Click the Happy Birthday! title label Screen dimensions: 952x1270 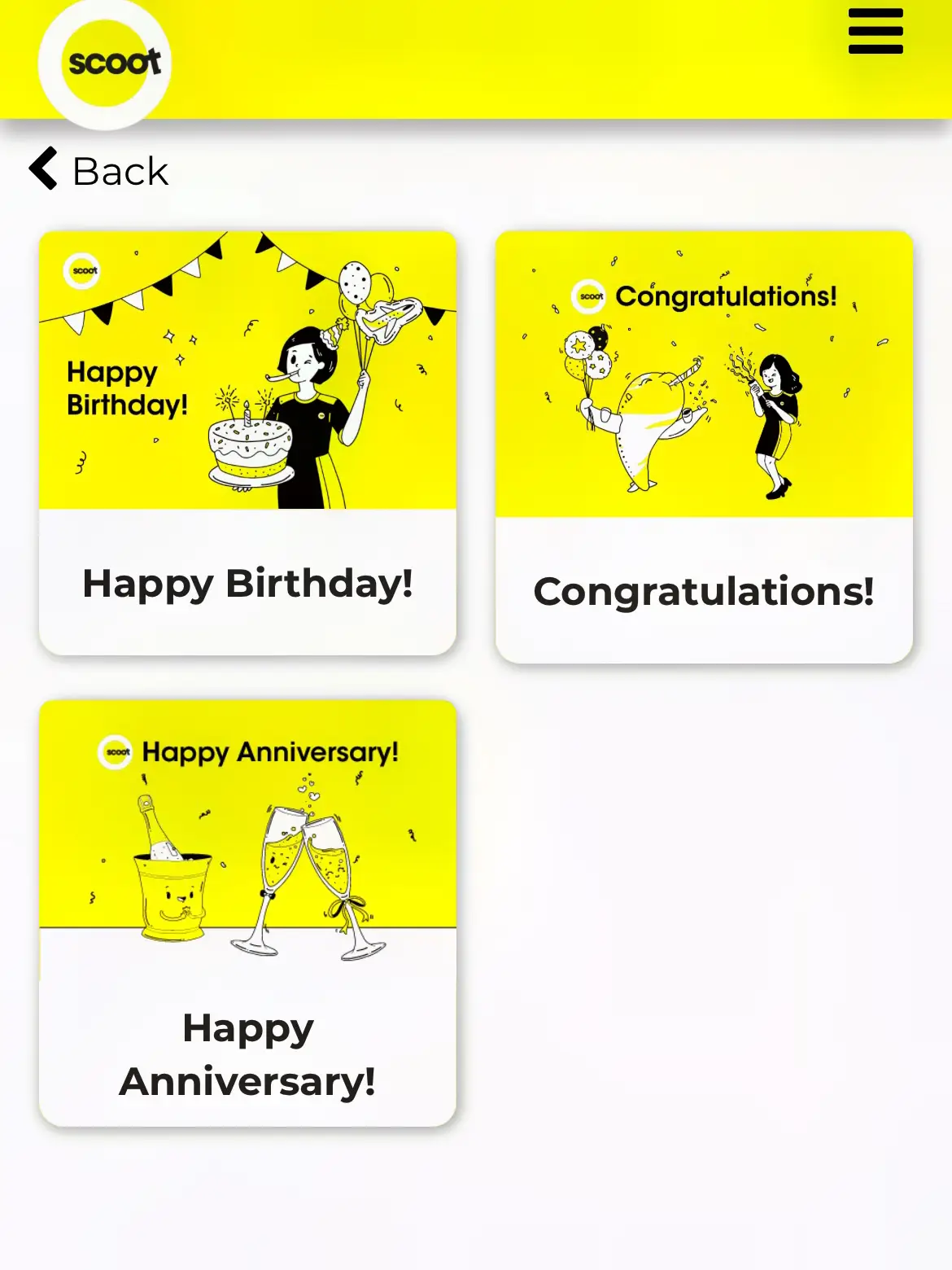tap(248, 583)
